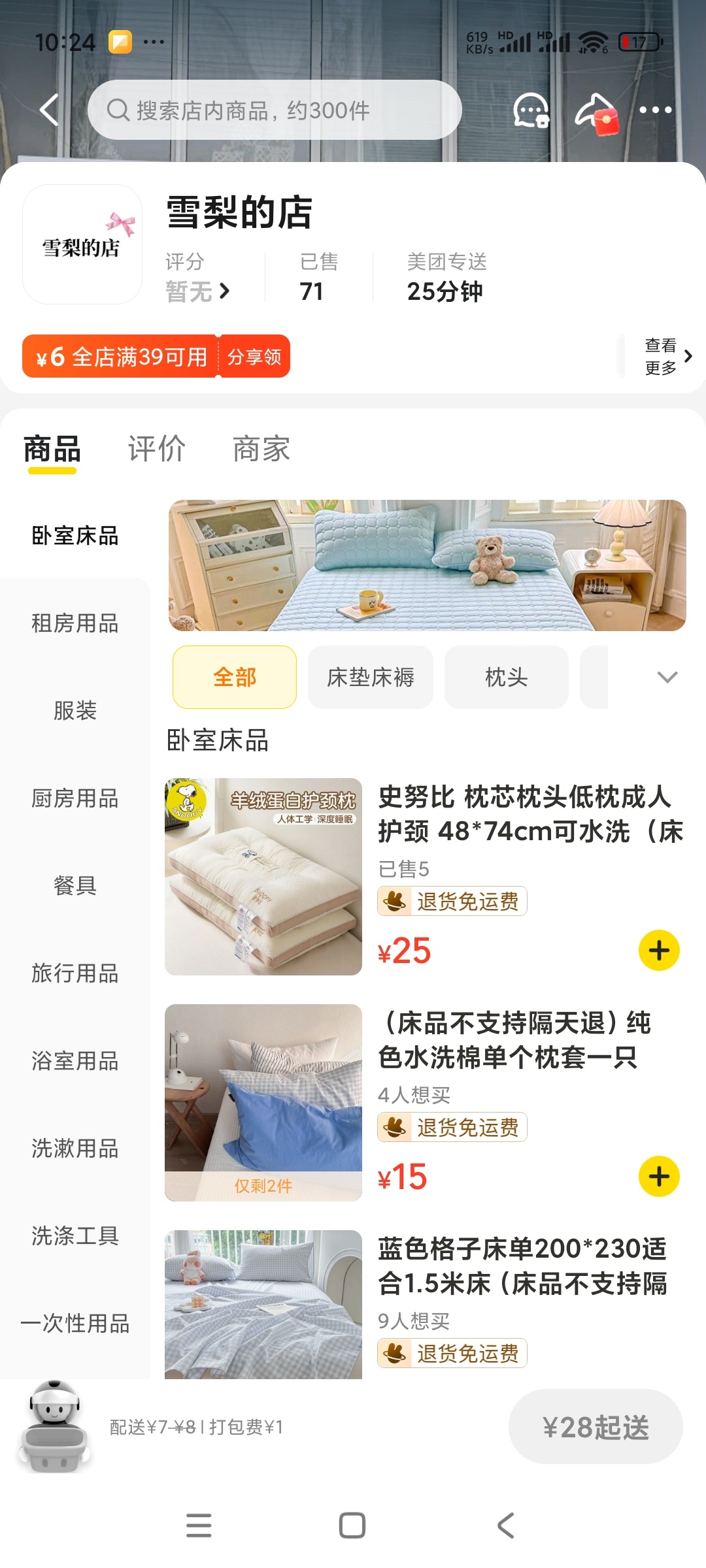Add the ¥25 Snoopy pillow to cart
This screenshot has width=706, height=1568.
pyautogui.click(x=659, y=951)
